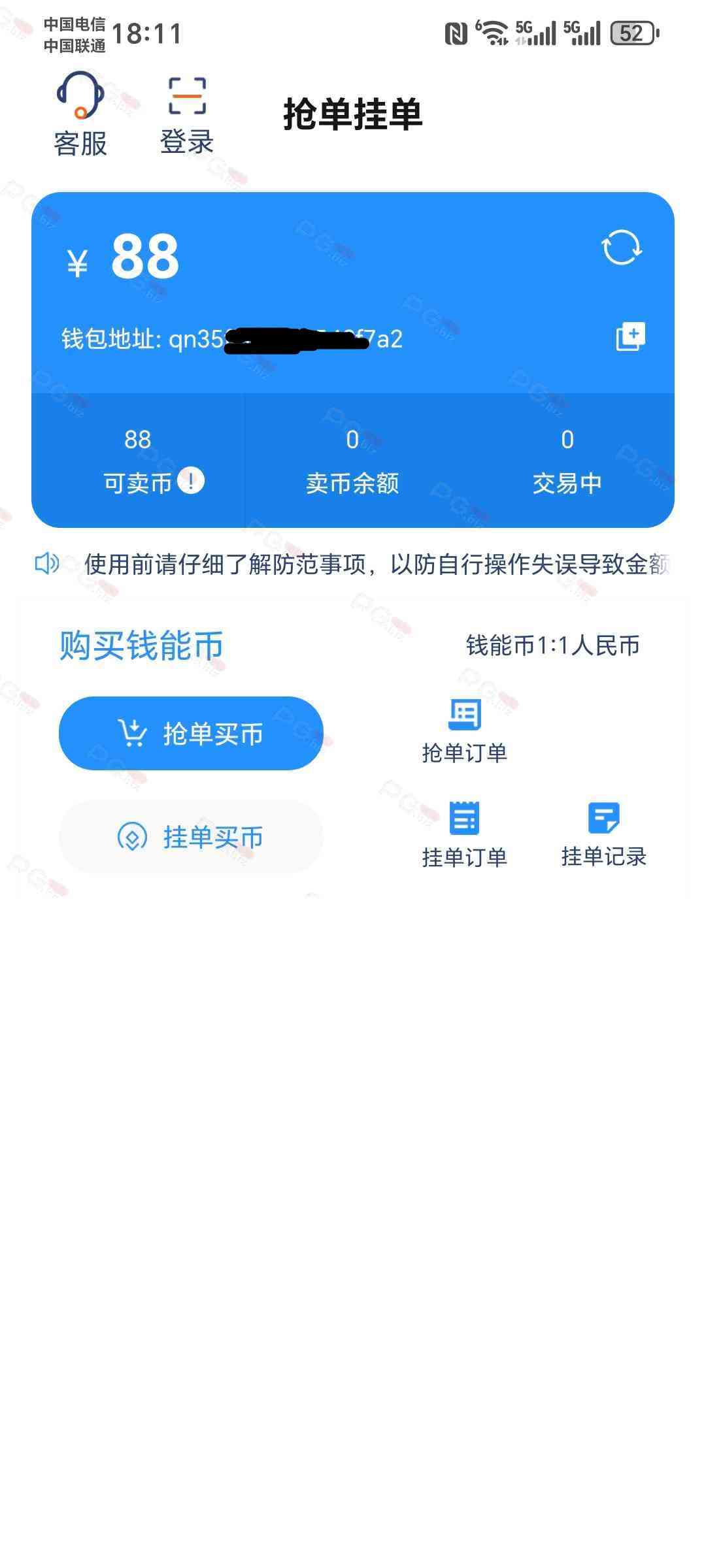The image size is (706, 1568).
Task: View 挂单订单 orders
Action: (x=464, y=834)
